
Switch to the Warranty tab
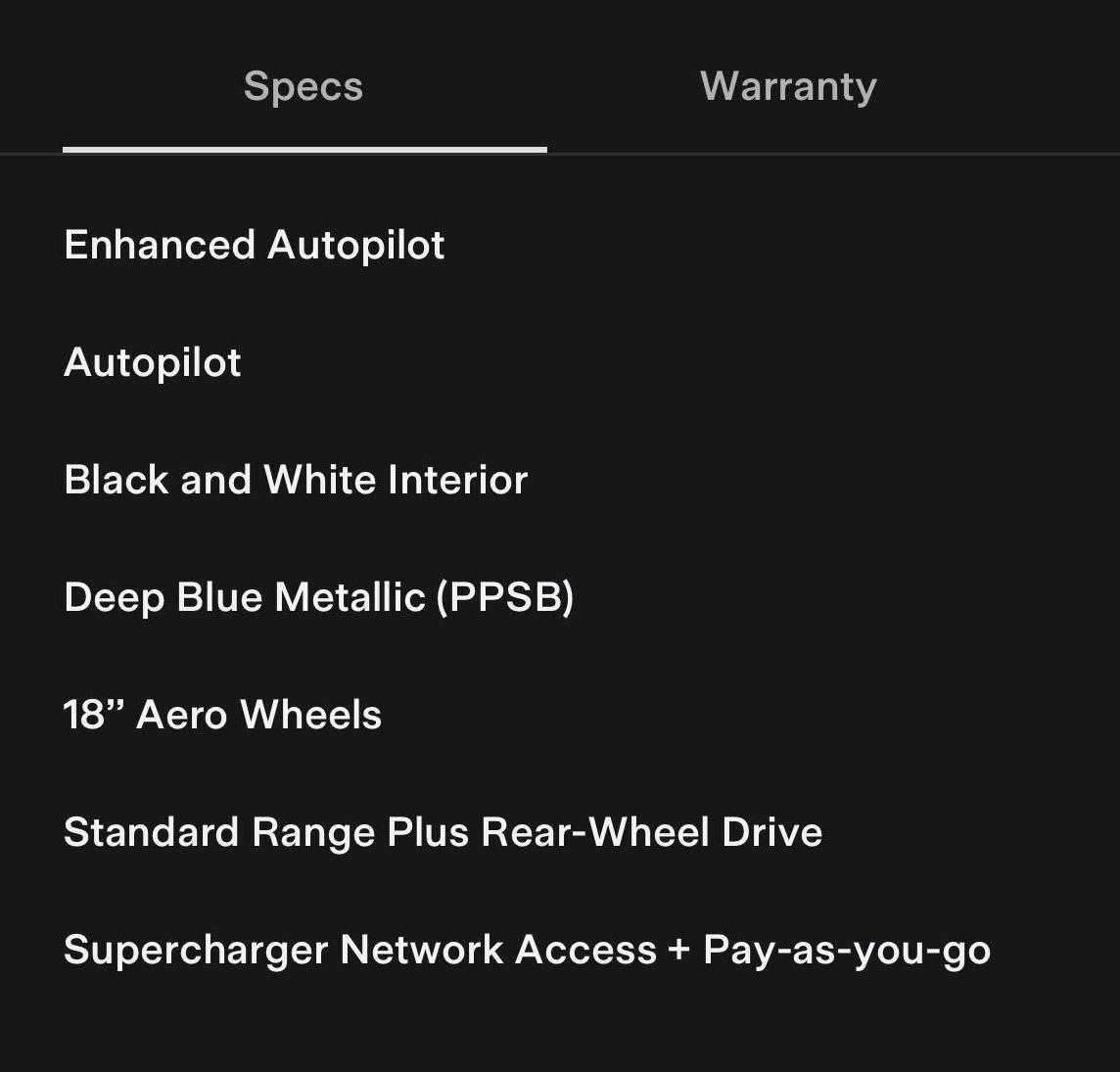(788, 86)
